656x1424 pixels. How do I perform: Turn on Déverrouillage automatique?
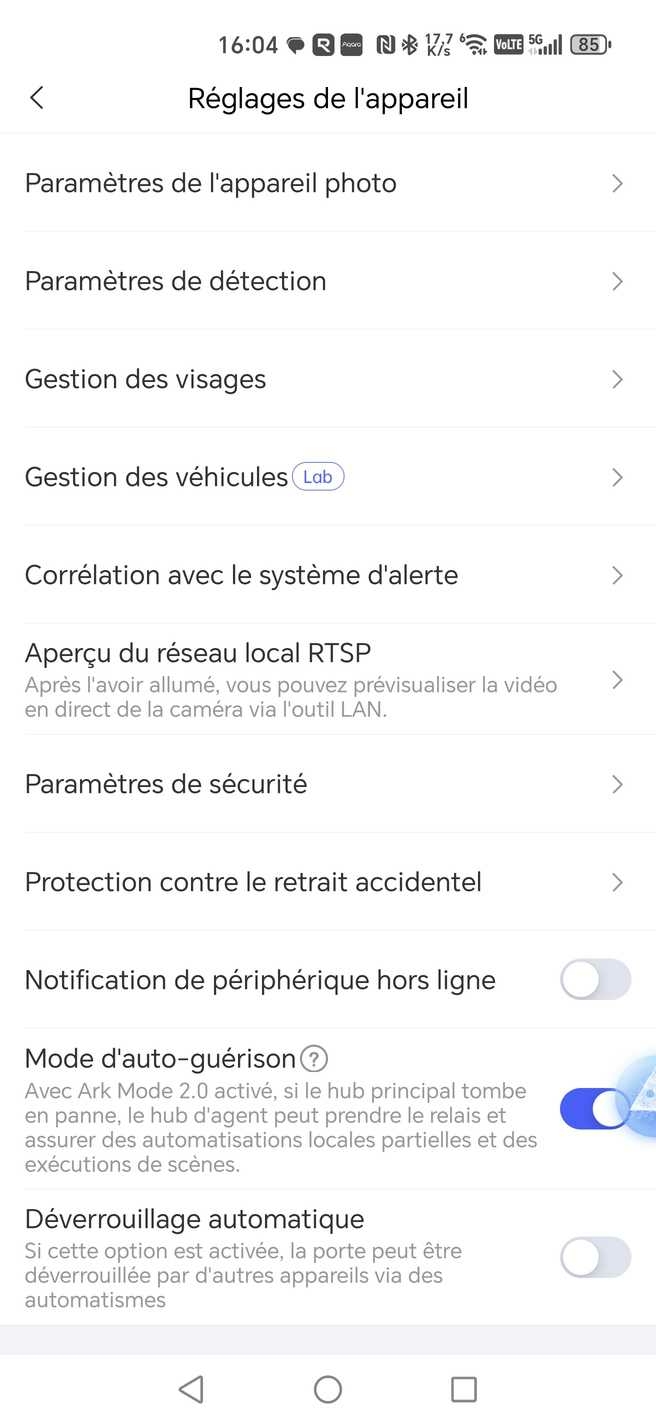tap(595, 1258)
